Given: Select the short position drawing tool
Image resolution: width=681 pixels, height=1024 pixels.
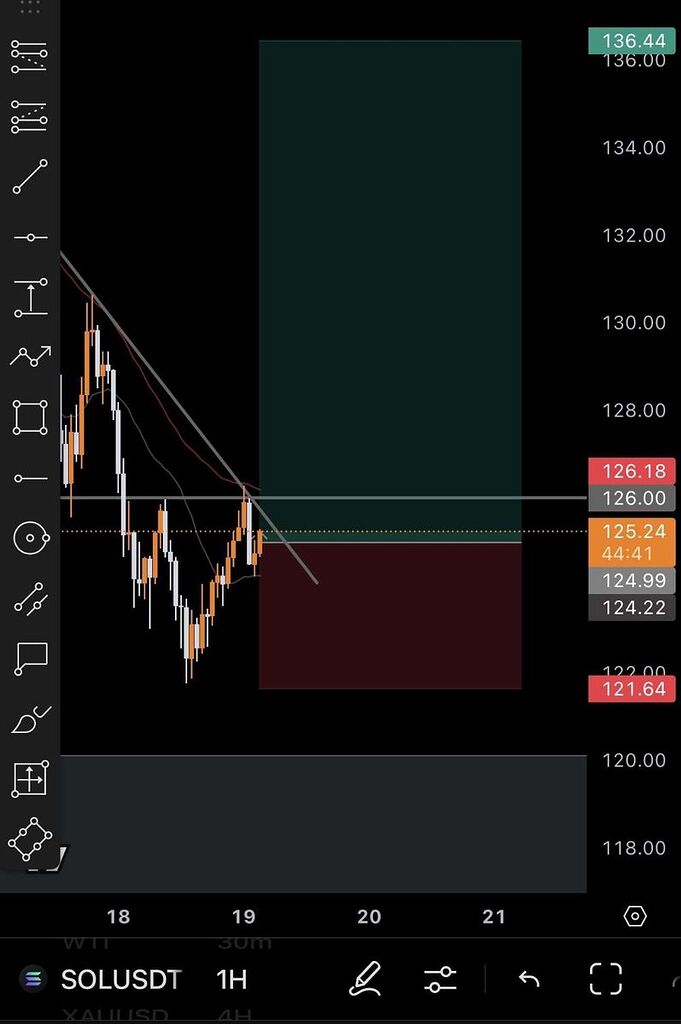Looking at the screenshot, I should pos(30,56).
